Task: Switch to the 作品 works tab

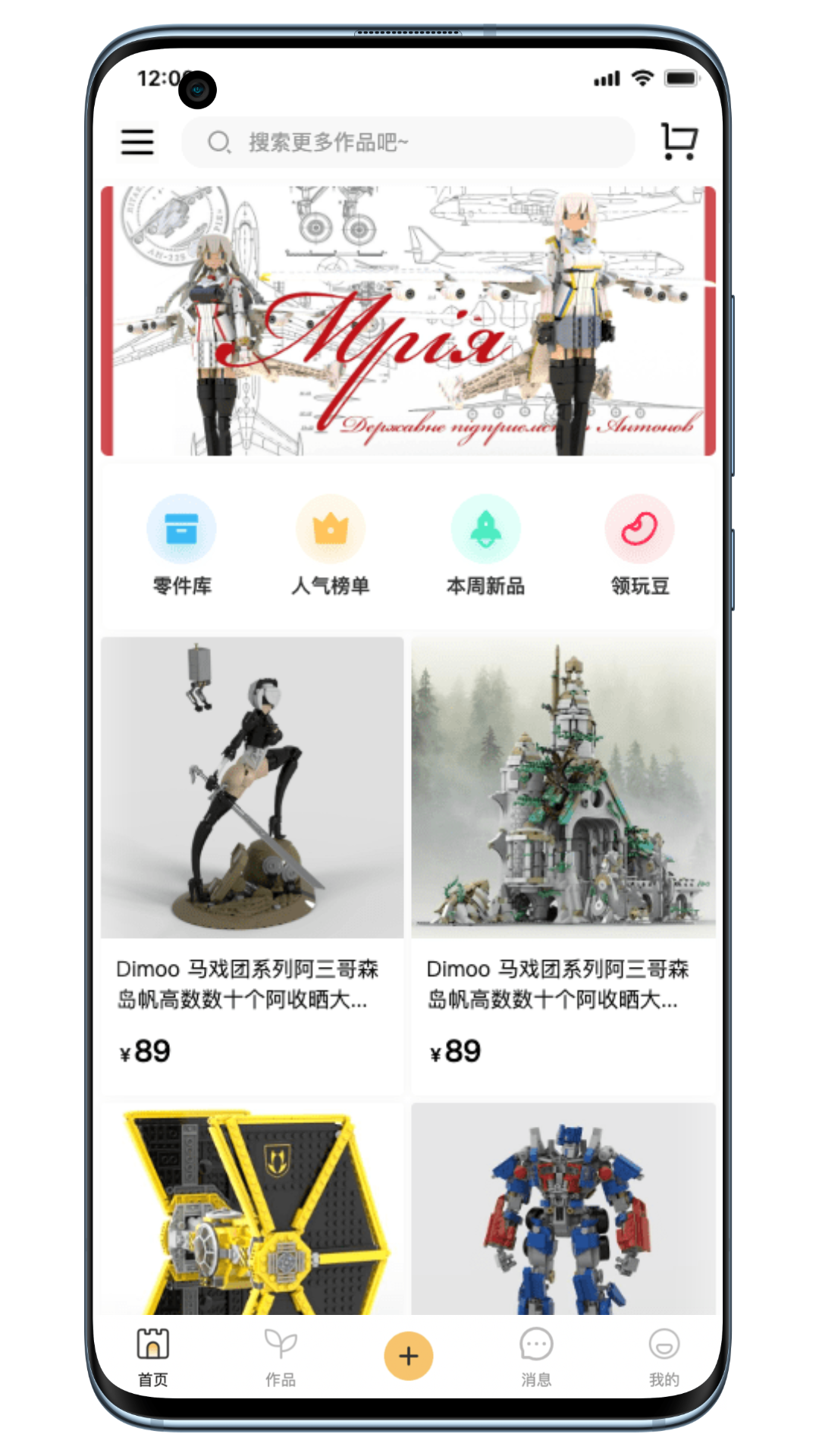Action: tap(281, 1356)
